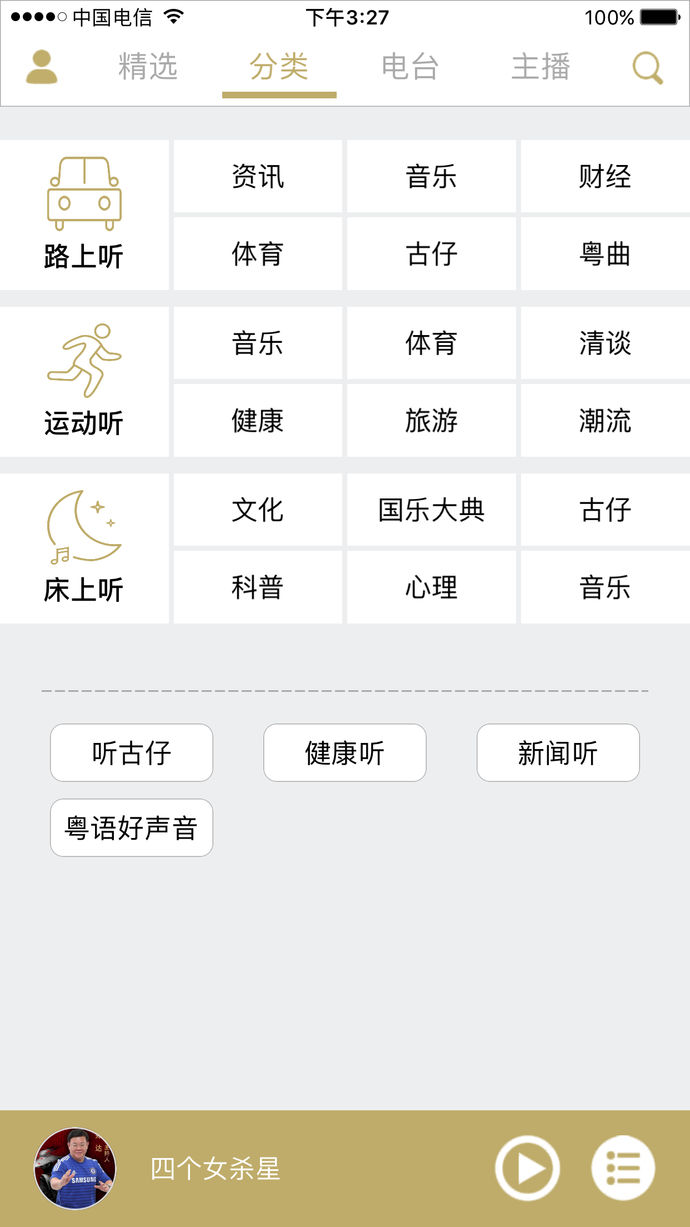Tap the 听古仔 chip
690x1227 pixels.
point(132,753)
